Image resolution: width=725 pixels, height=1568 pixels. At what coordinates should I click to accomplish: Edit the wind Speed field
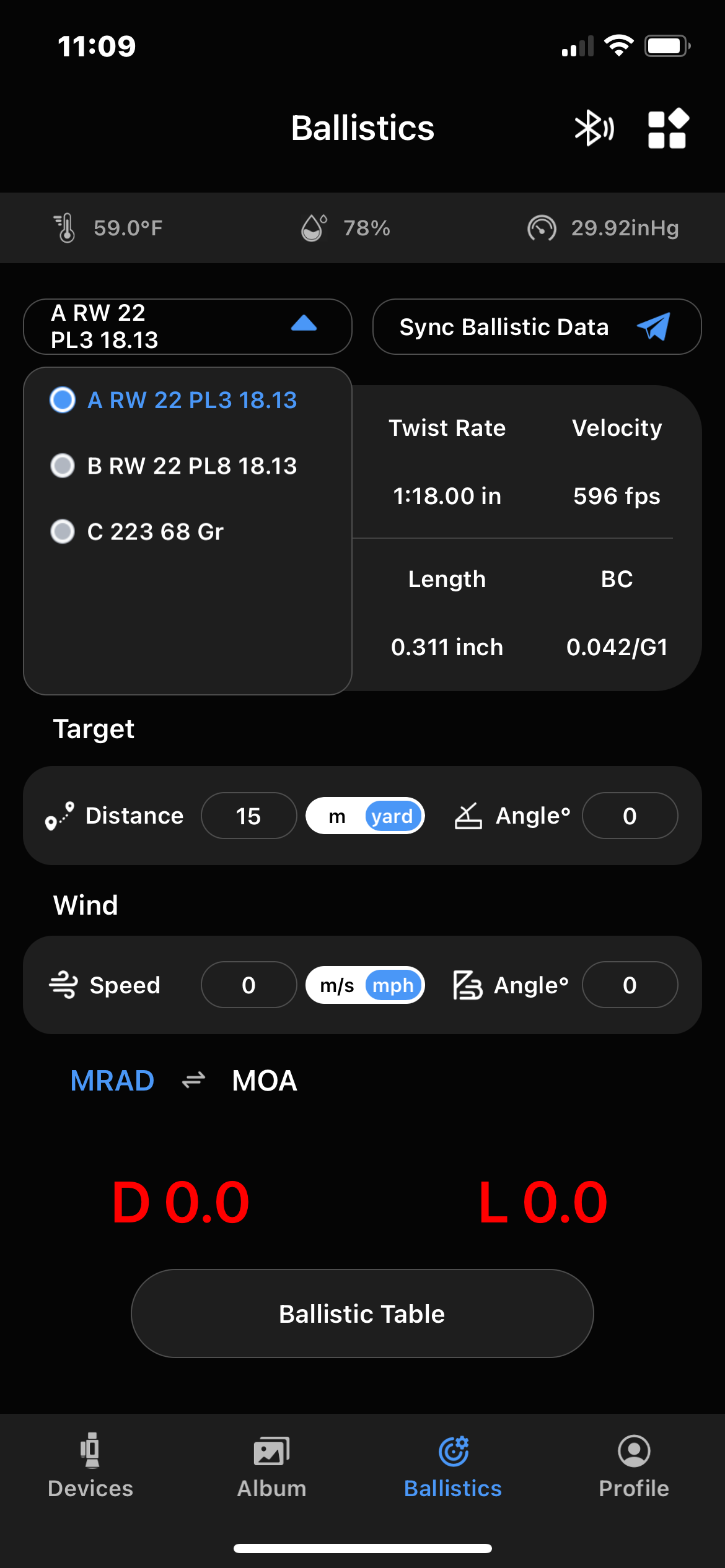click(x=248, y=985)
